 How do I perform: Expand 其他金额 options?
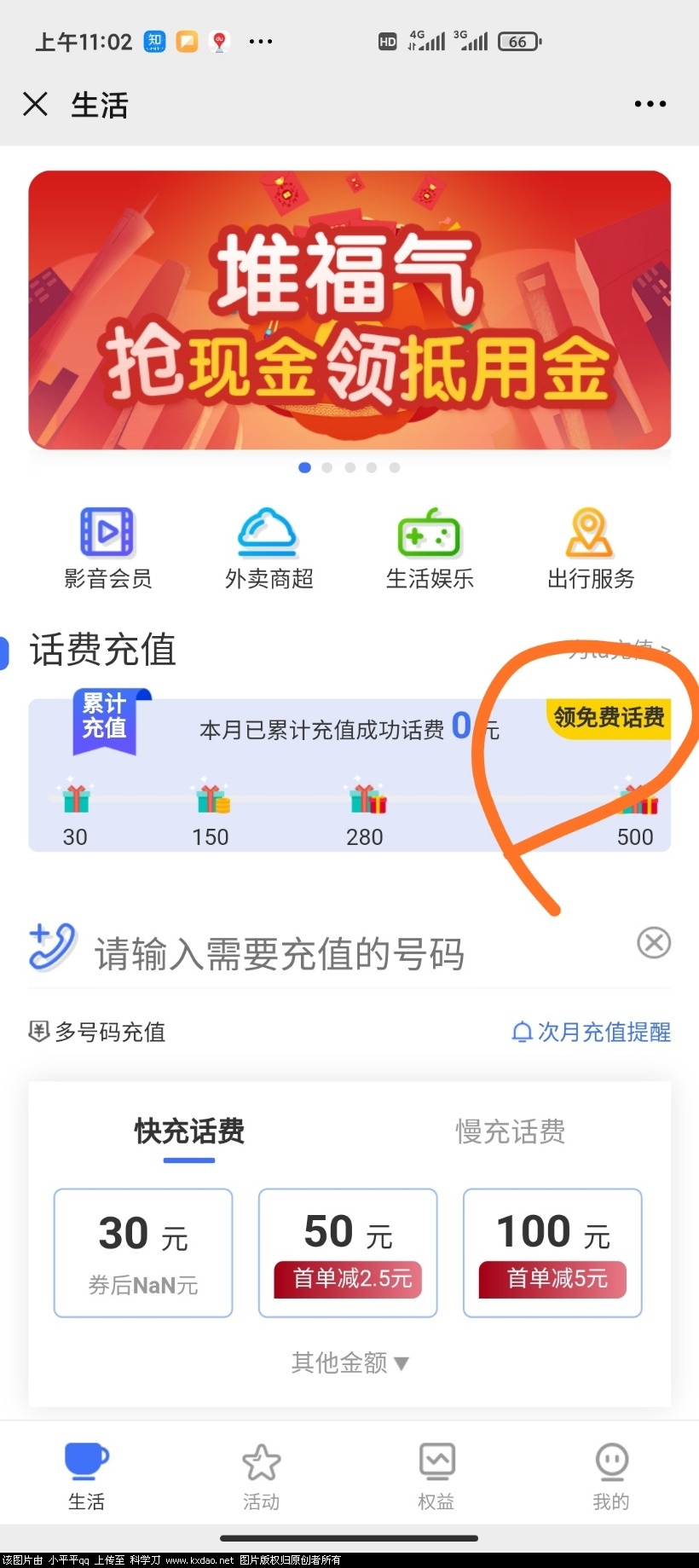[349, 1363]
